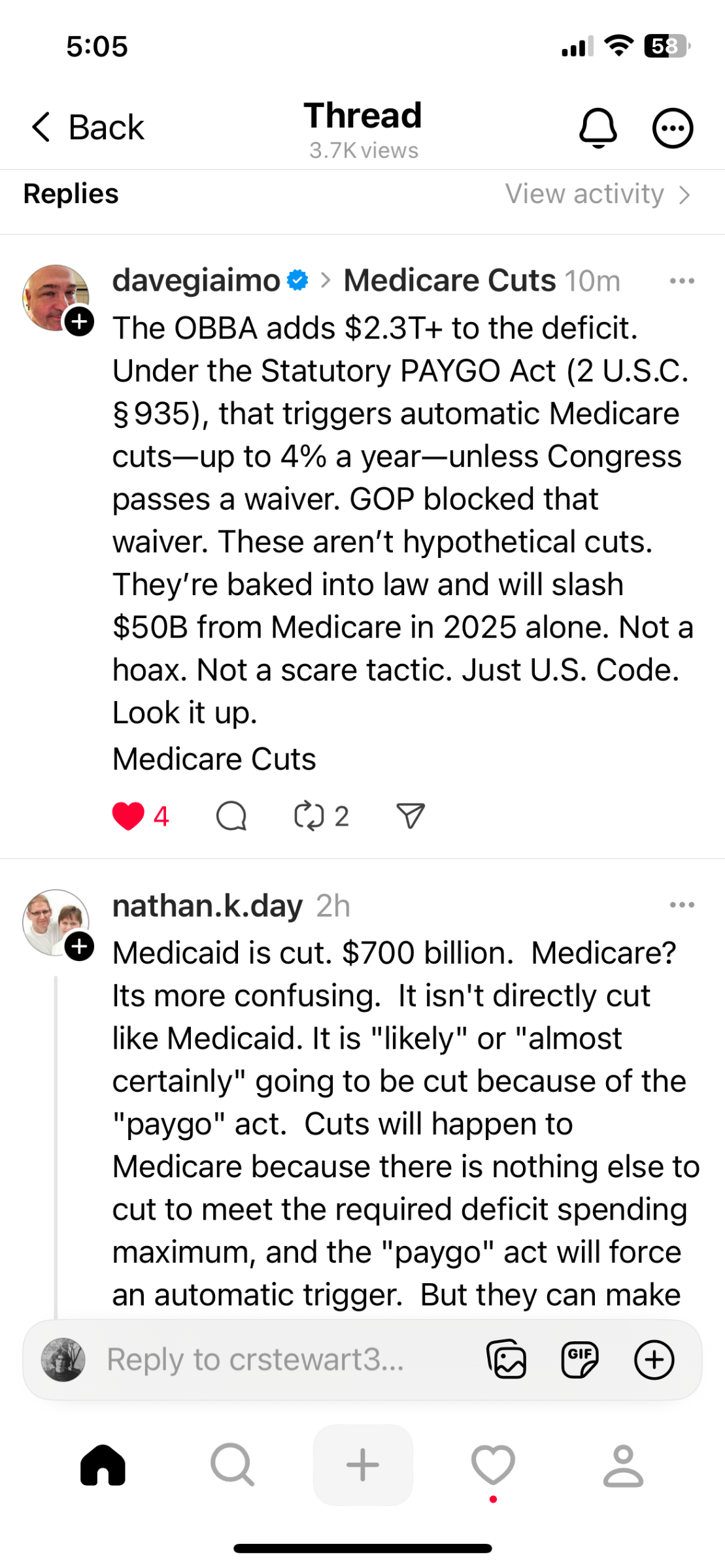Open the options menu on davegiaimo's post
The height and width of the screenshot is (1568, 725).
[x=681, y=281]
